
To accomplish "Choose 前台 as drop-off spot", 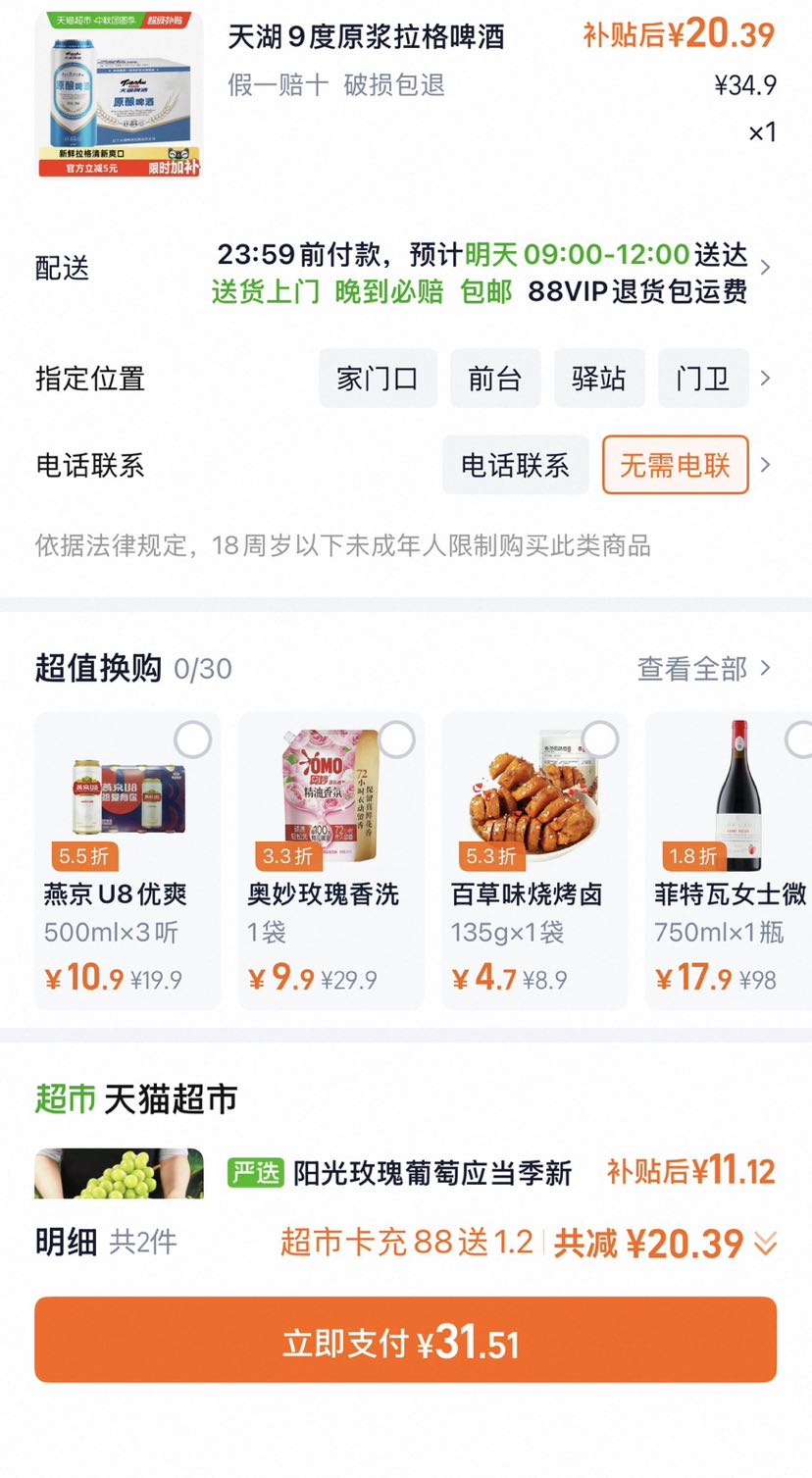I will (x=495, y=378).
